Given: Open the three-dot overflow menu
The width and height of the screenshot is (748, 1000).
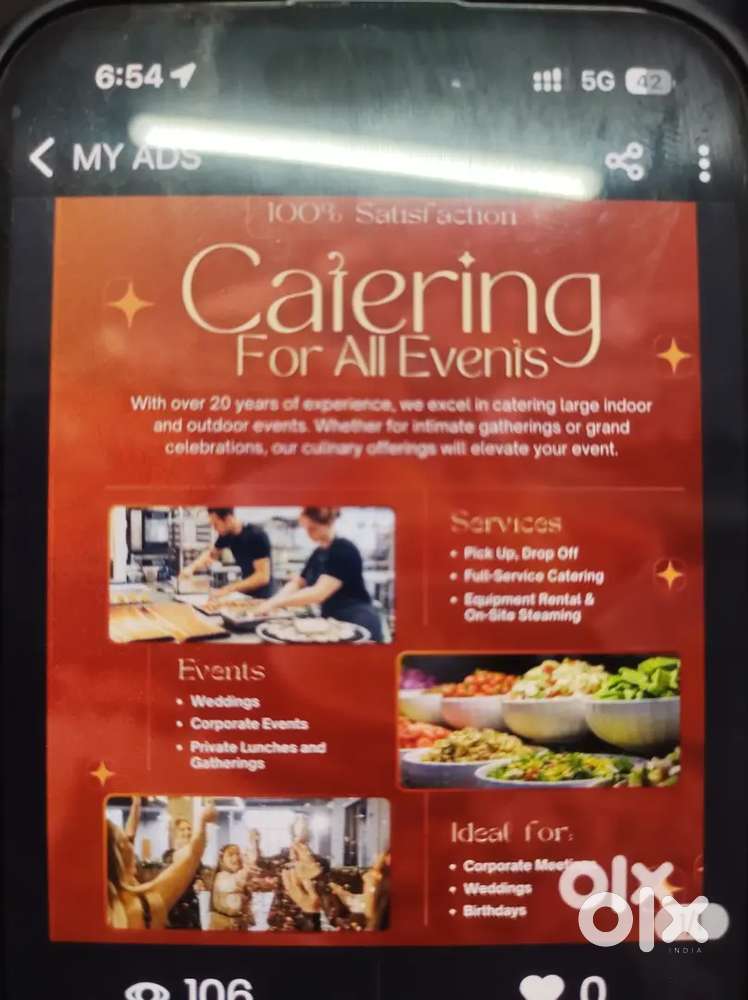Looking at the screenshot, I should [704, 163].
